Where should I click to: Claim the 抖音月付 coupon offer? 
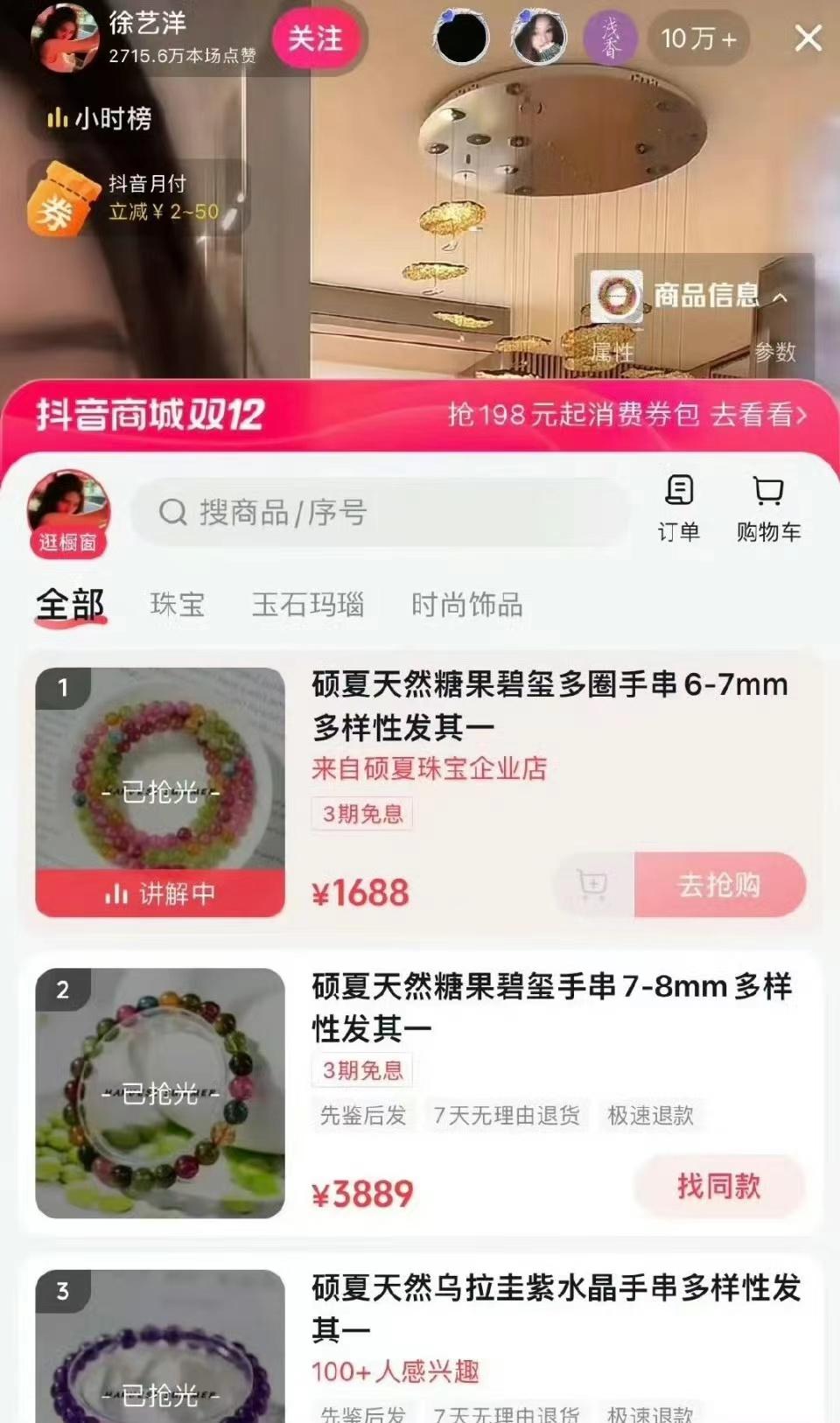[x=131, y=199]
